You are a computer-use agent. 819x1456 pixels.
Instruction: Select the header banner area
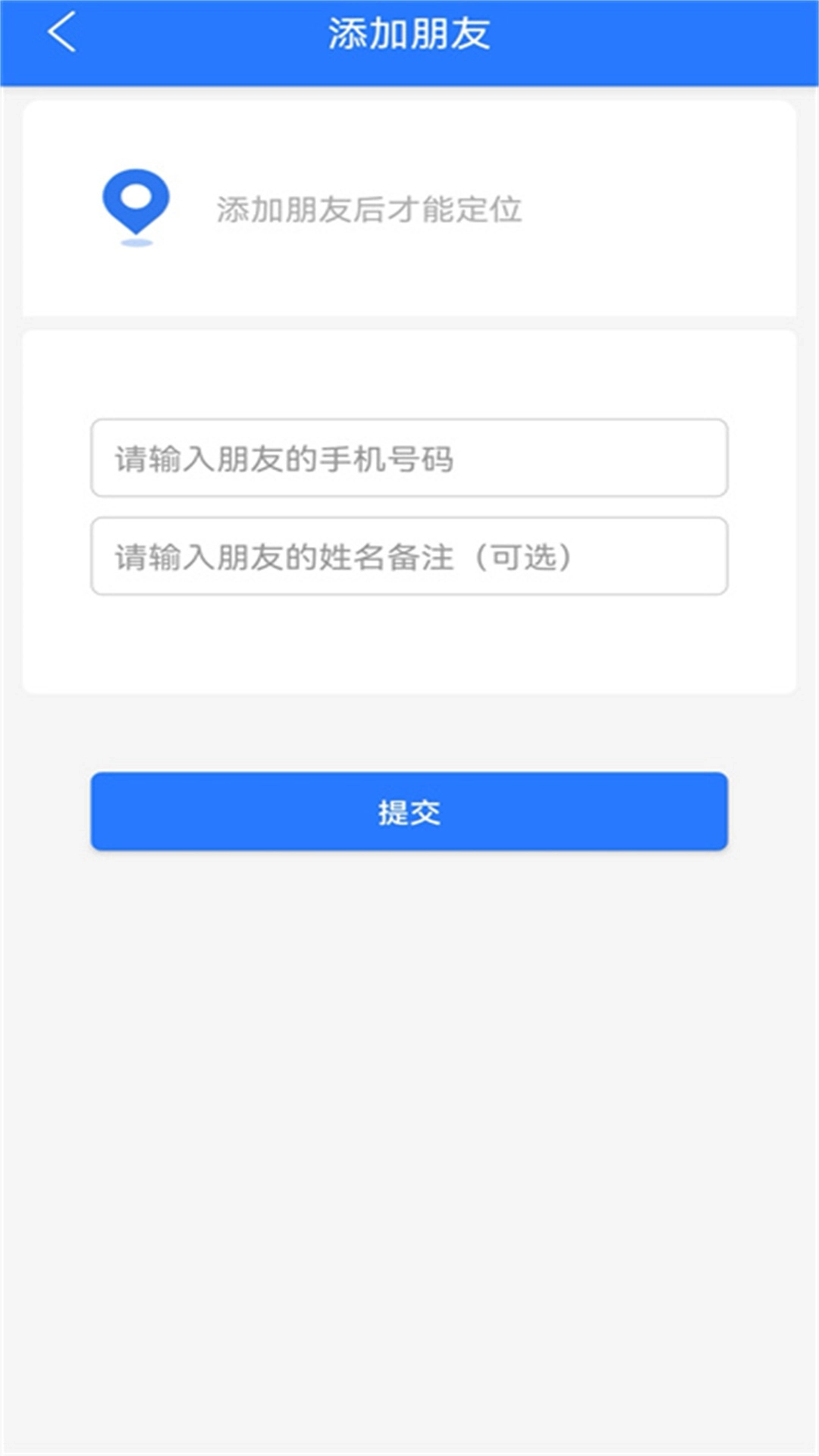[x=409, y=34]
